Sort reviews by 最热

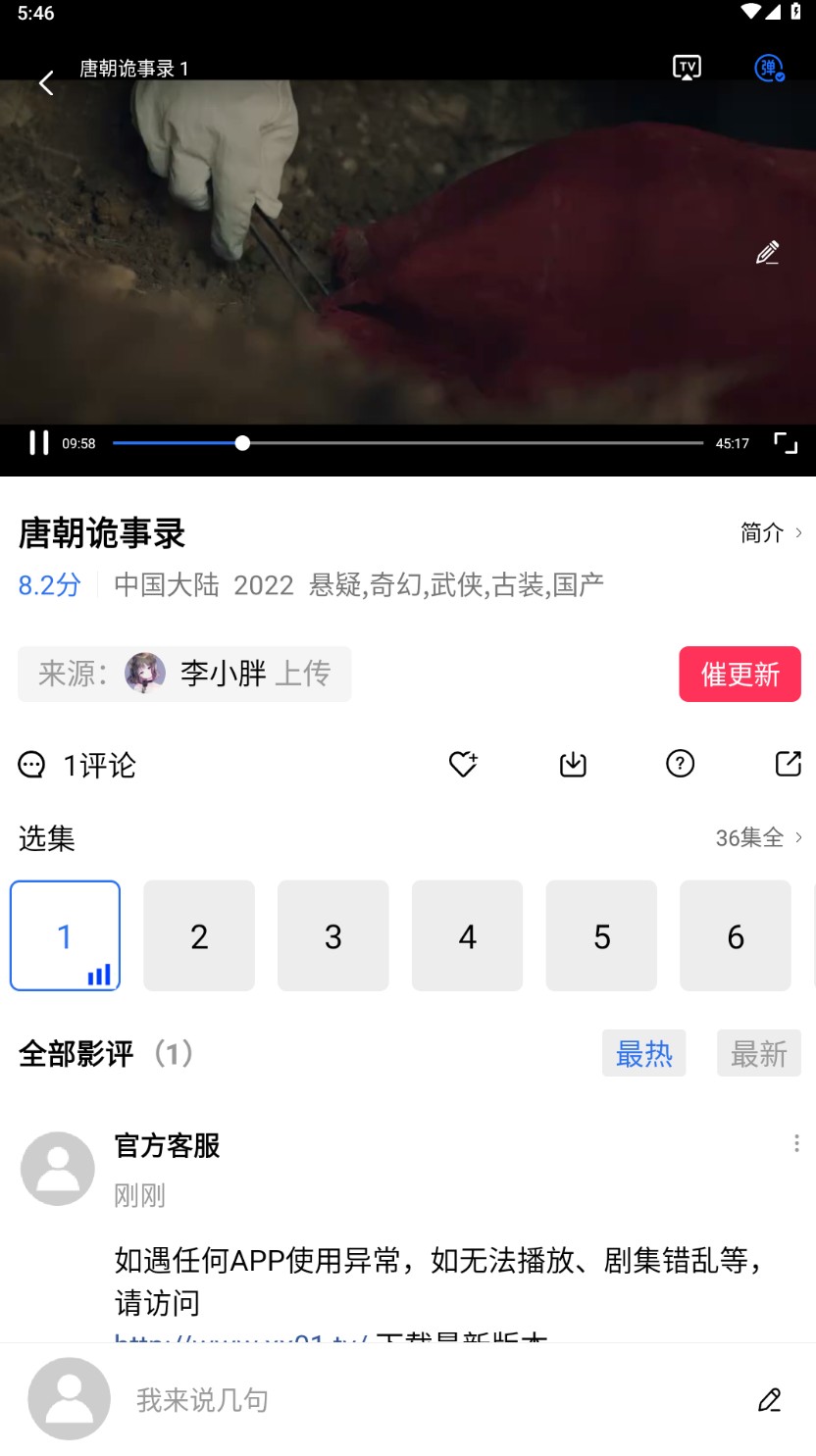pyautogui.click(x=643, y=1054)
